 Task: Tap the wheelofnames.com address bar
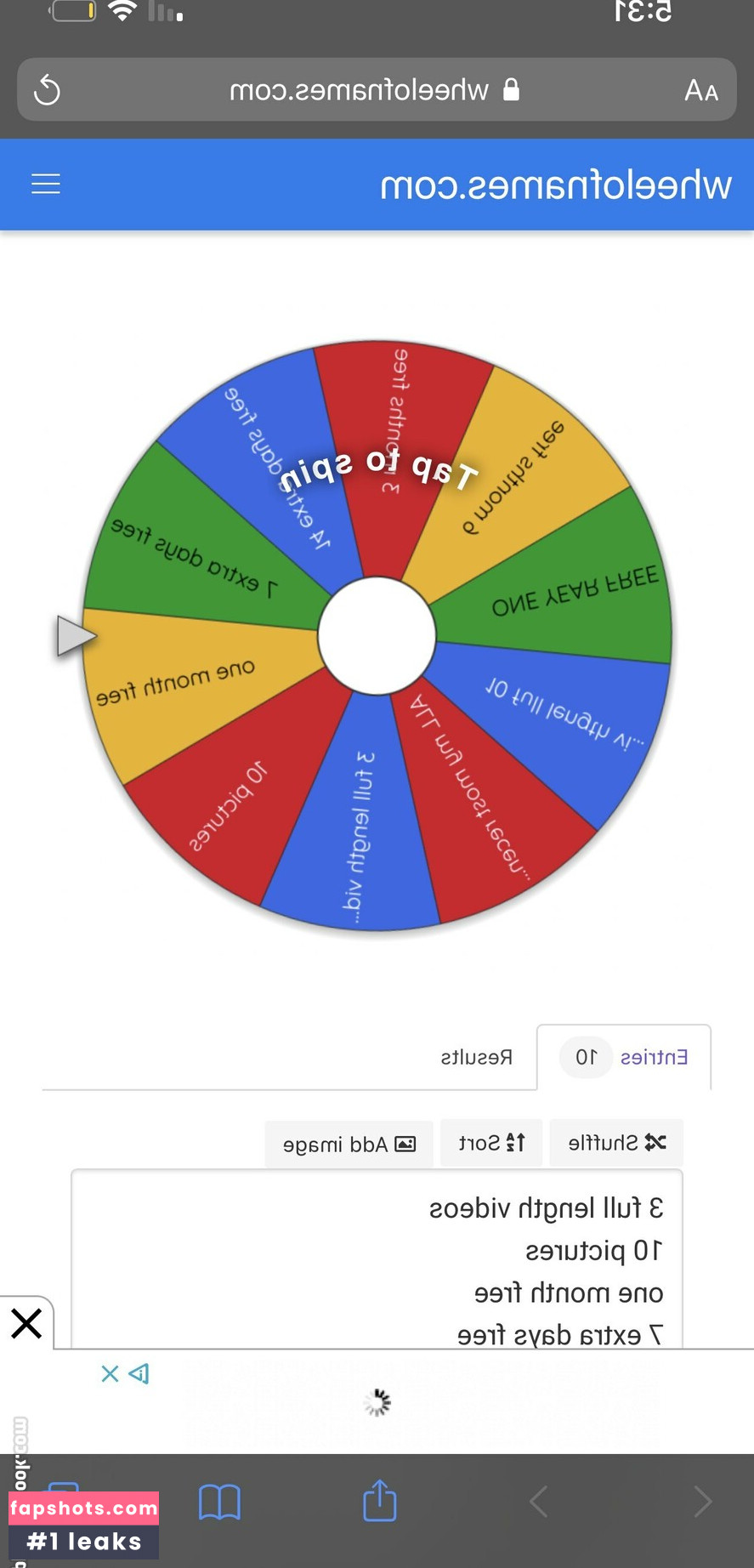point(374,90)
